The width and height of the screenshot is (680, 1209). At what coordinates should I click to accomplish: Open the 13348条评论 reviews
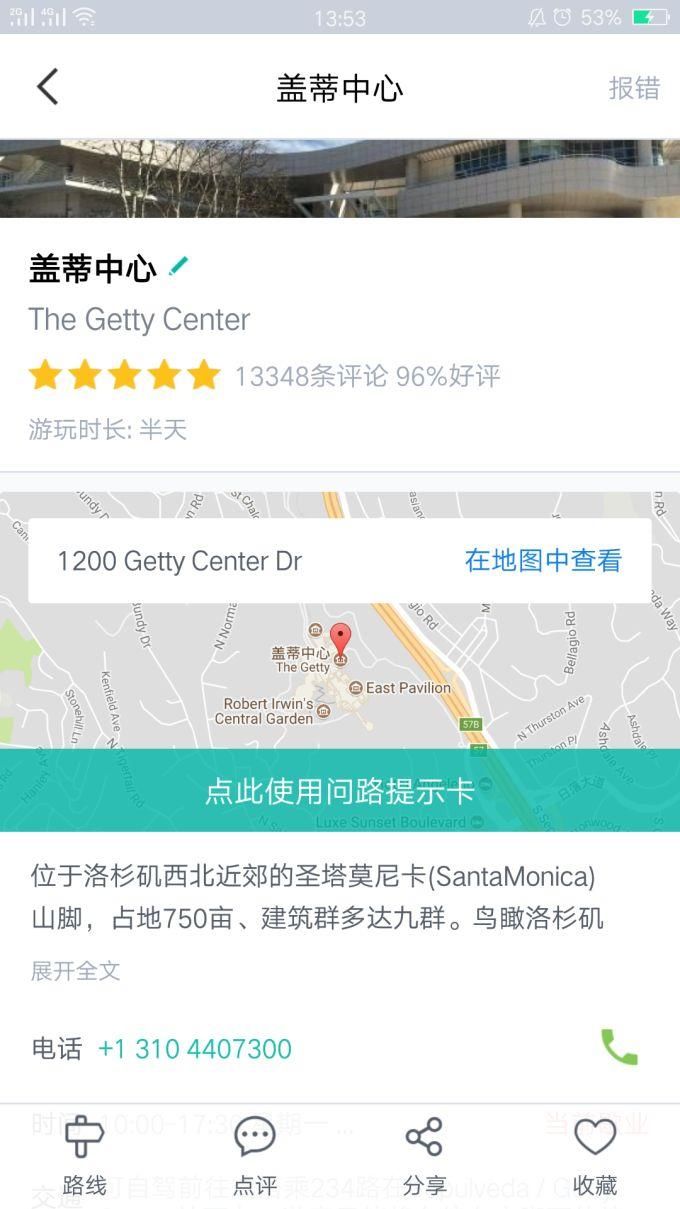pos(310,376)
